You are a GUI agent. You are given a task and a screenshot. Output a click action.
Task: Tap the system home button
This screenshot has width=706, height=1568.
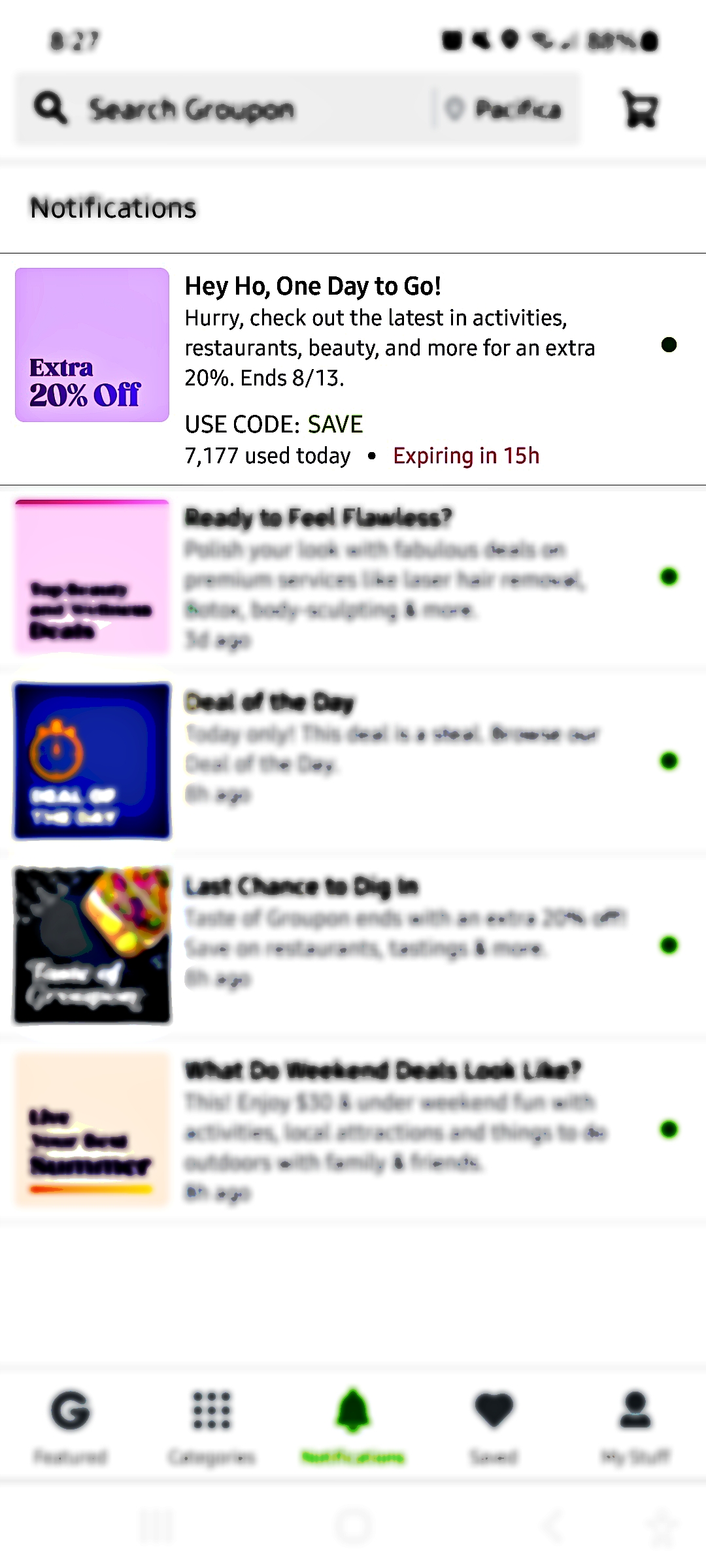(x=353, y=1526)
